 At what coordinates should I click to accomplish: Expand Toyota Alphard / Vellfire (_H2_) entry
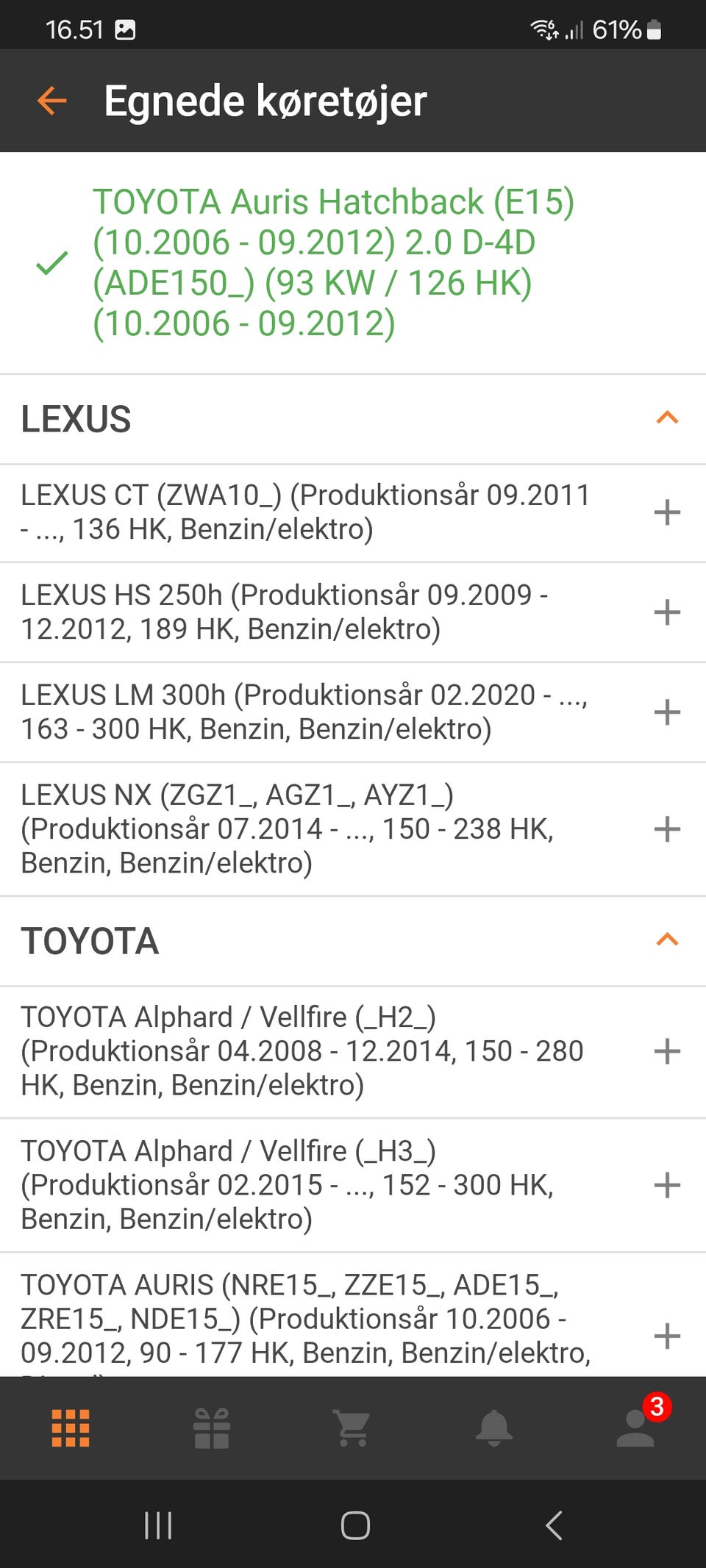[x=666, y=1051]
